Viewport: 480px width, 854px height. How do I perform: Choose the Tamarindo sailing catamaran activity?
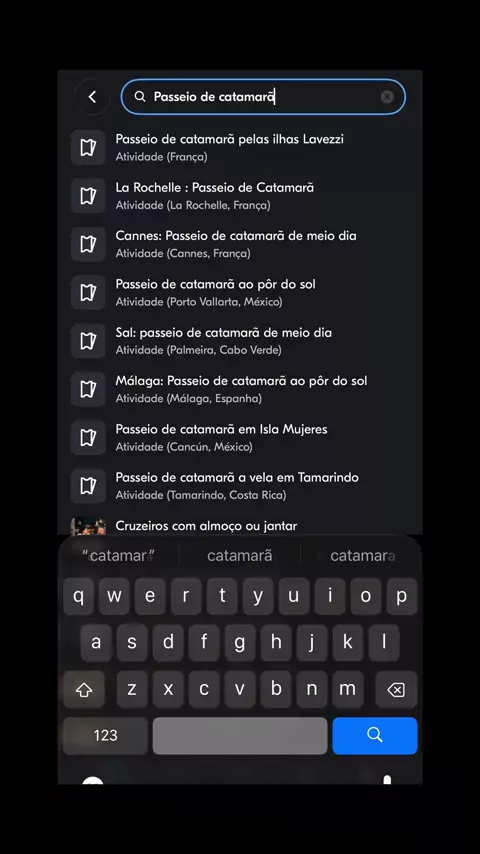tap(240, 486)
